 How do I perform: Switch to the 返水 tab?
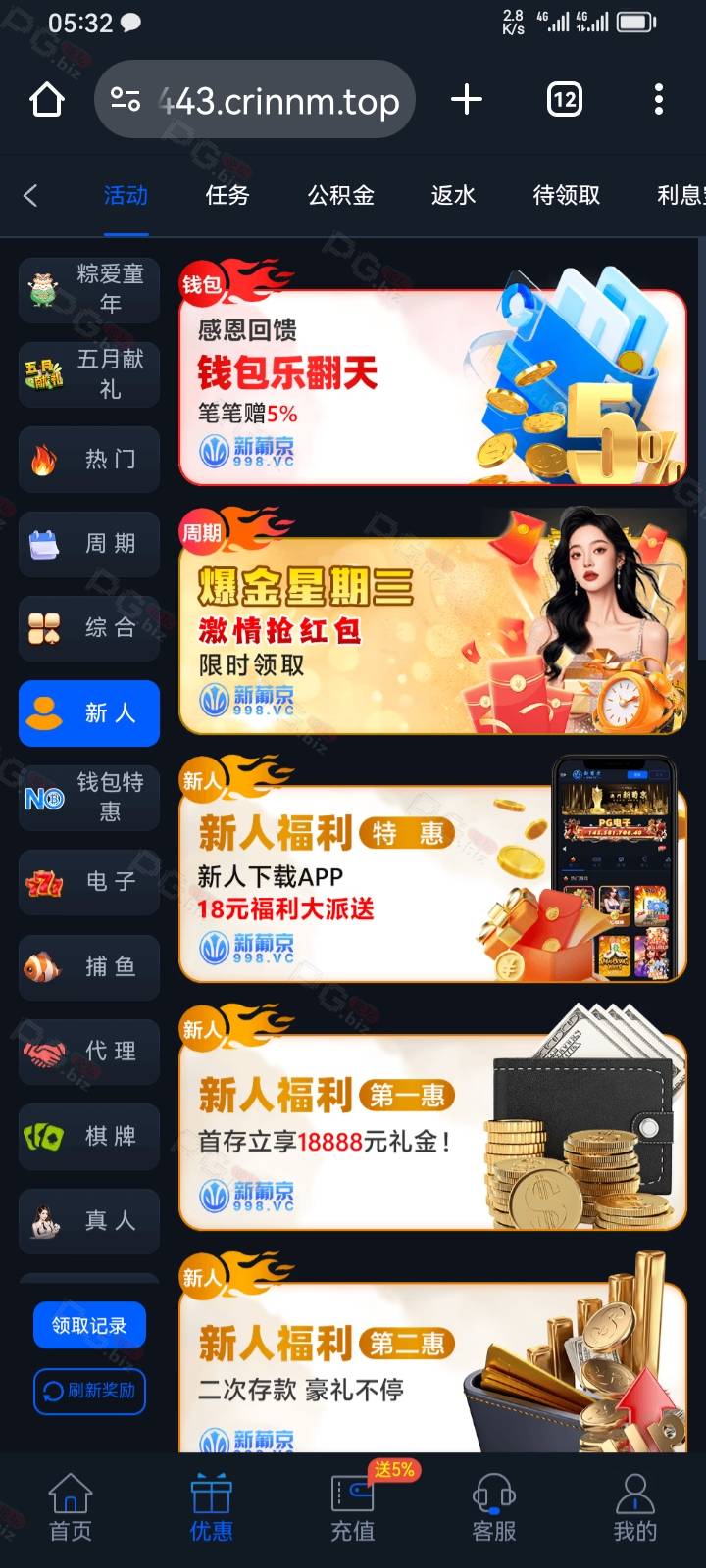pos(453,195)
